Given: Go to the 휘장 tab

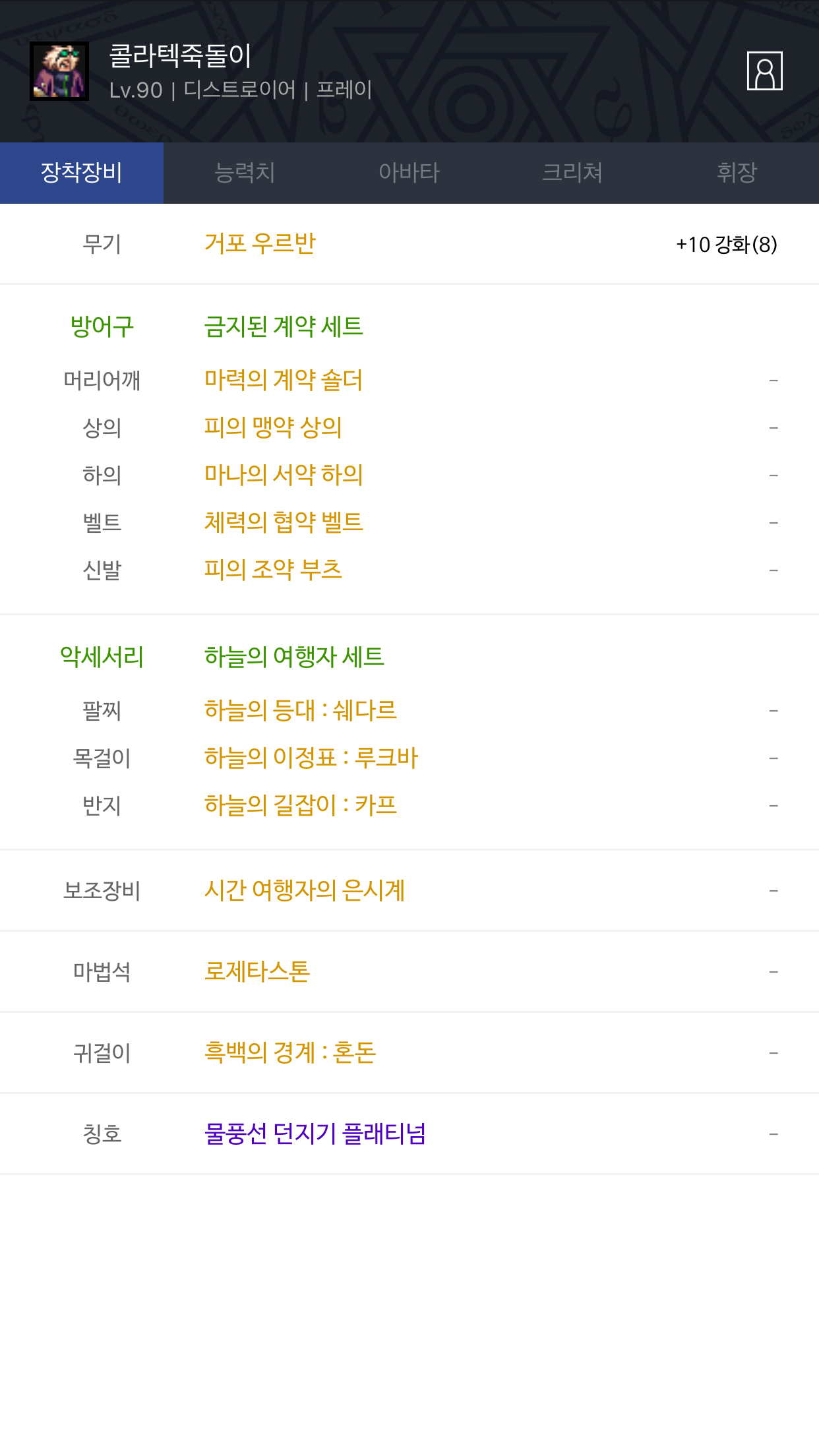Looking at the screenshot, I should click(737, 173).
